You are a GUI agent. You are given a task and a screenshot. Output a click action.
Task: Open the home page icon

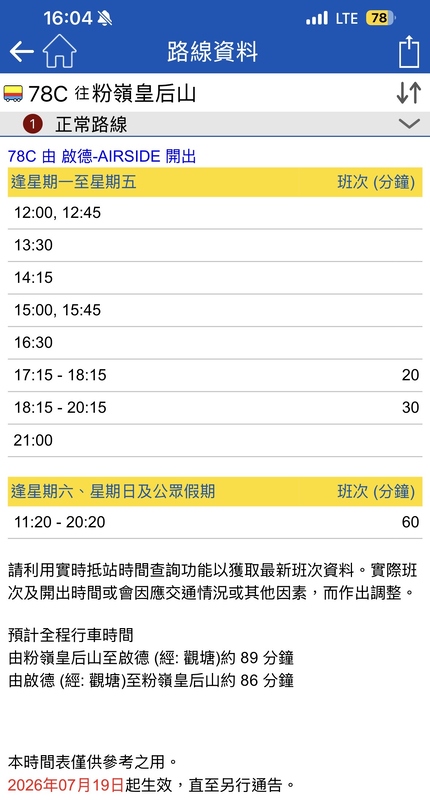pyautogui.click(x=59, y=51)
